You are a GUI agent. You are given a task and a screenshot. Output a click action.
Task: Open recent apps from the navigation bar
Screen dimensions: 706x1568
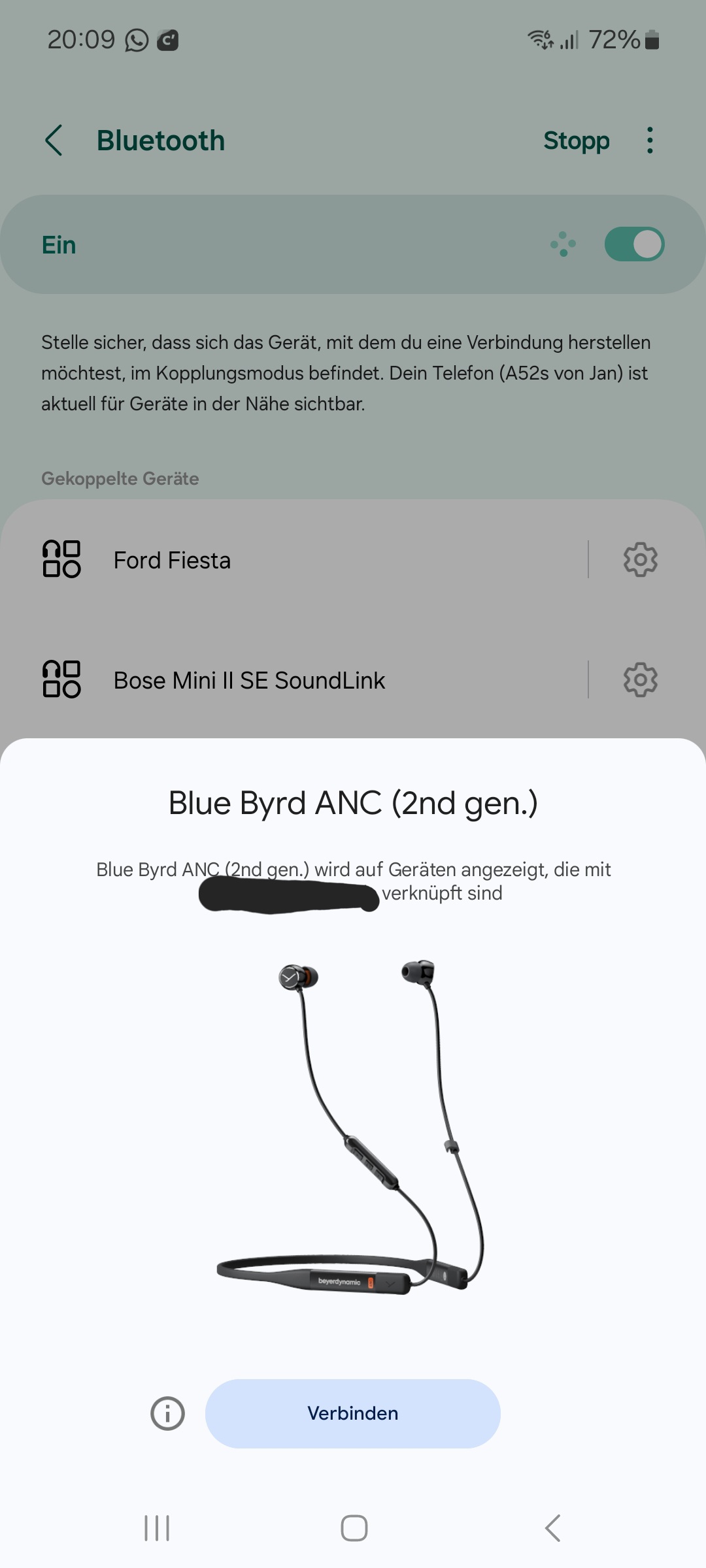157,1528
